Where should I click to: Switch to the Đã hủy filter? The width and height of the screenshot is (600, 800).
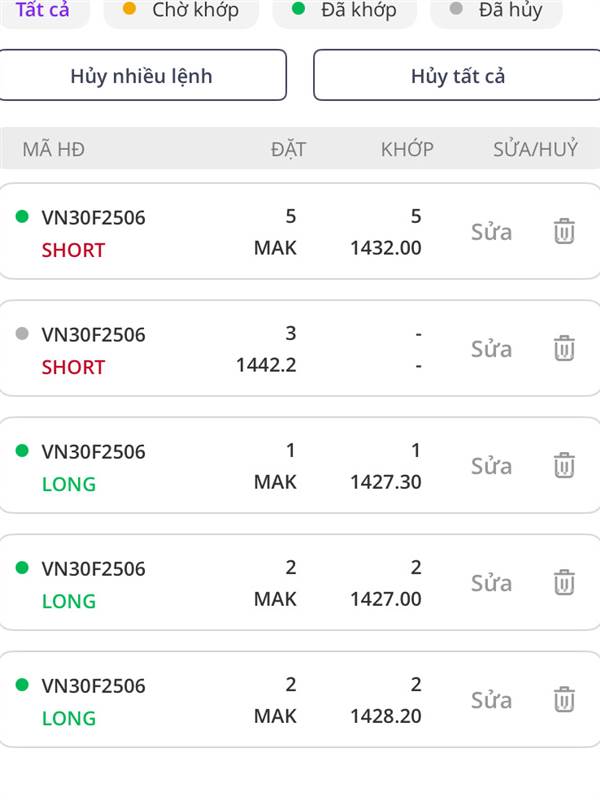[496, 10]
